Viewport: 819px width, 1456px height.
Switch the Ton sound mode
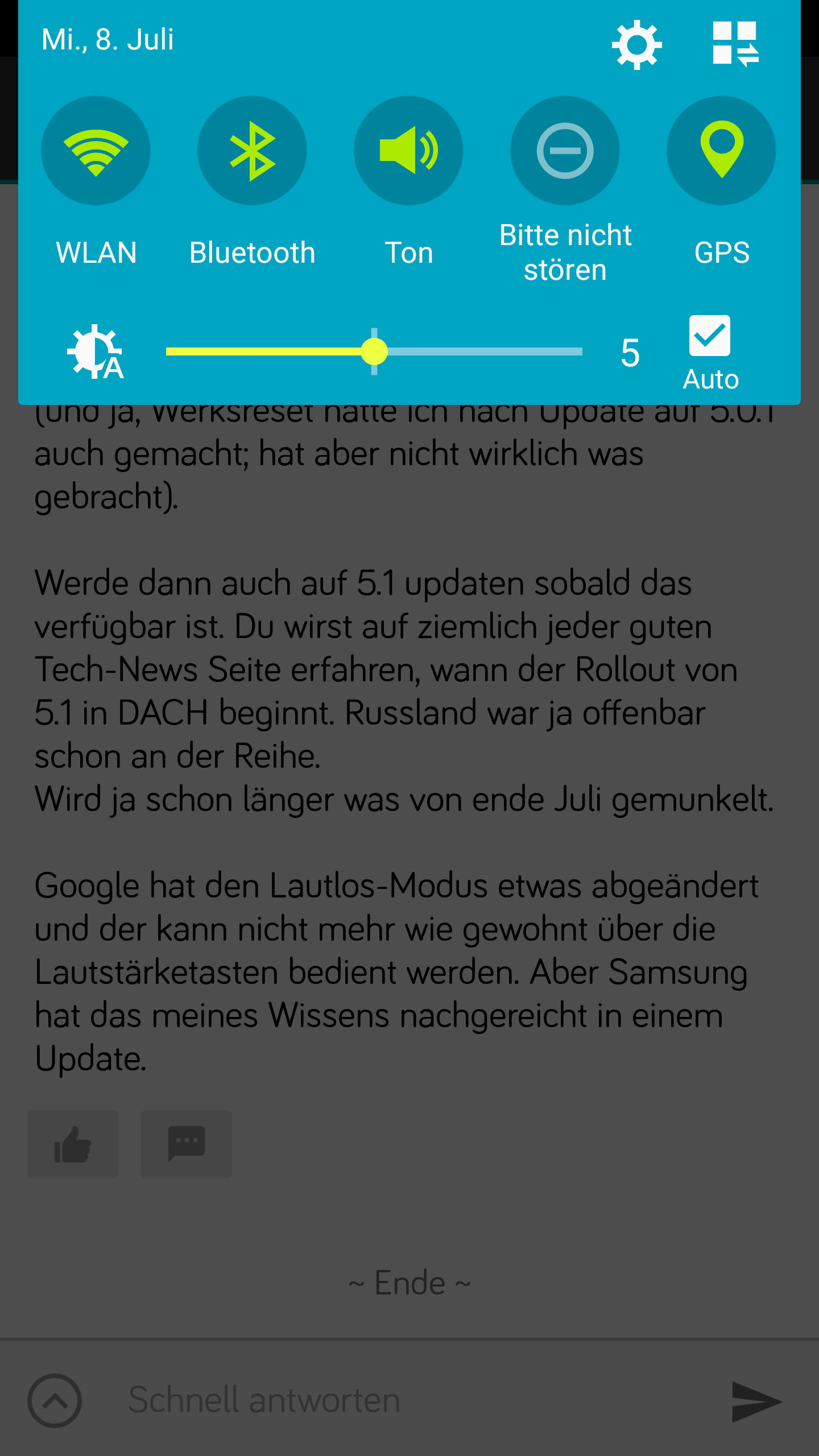point(408,151)
